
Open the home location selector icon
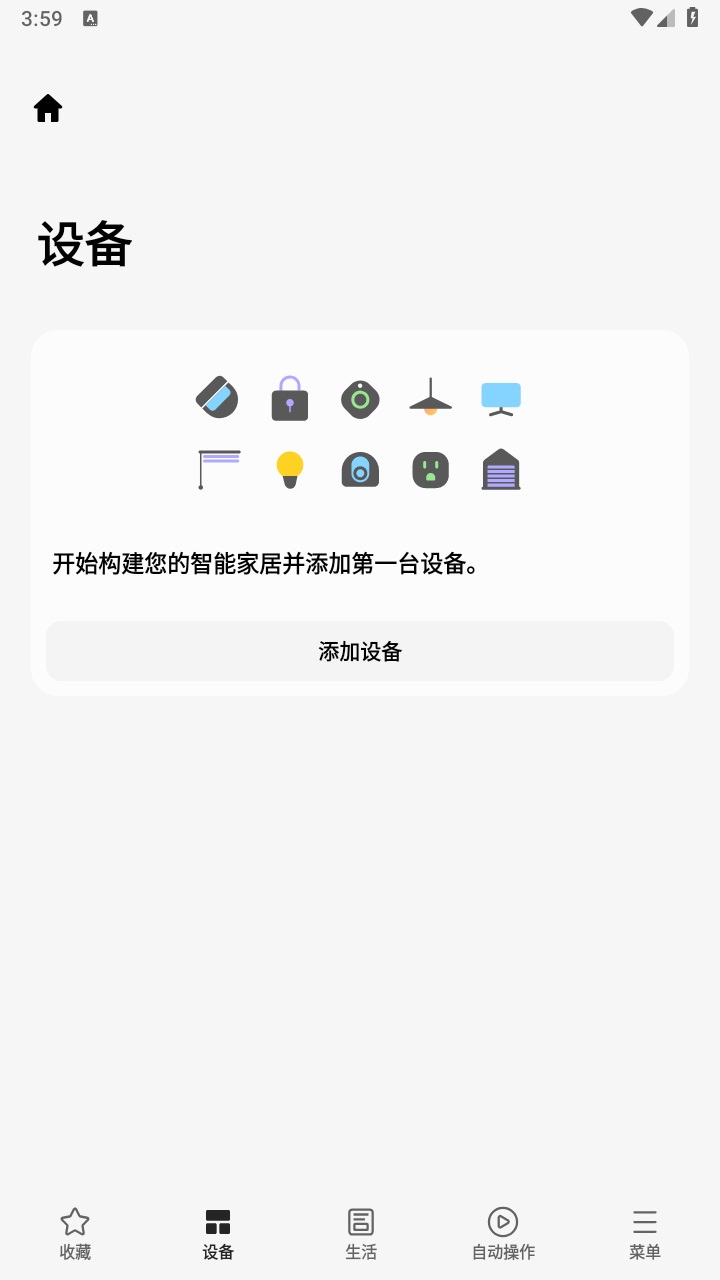(x=47, y=108)
